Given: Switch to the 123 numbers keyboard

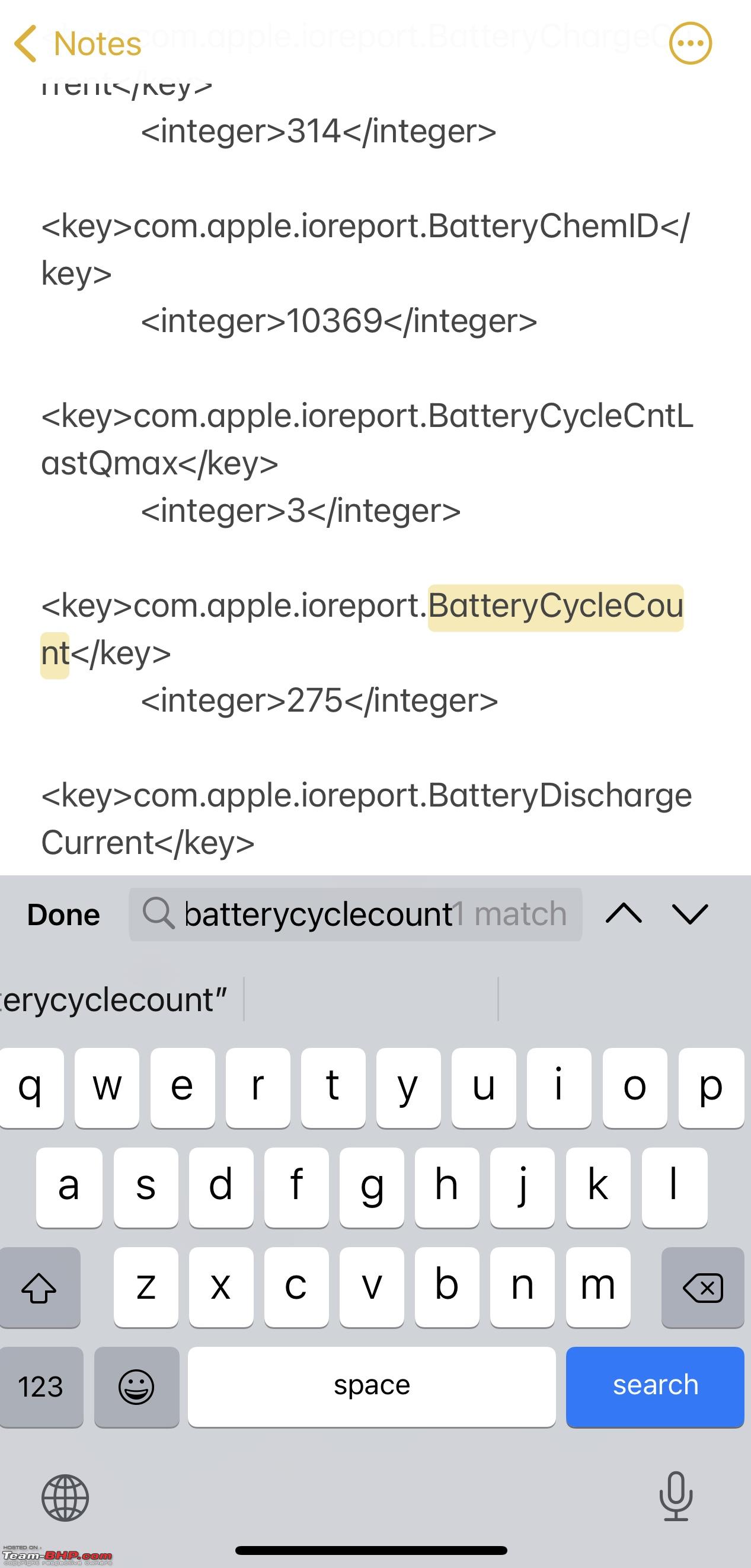Looking at the screenshot, I should click(41, 1387).
